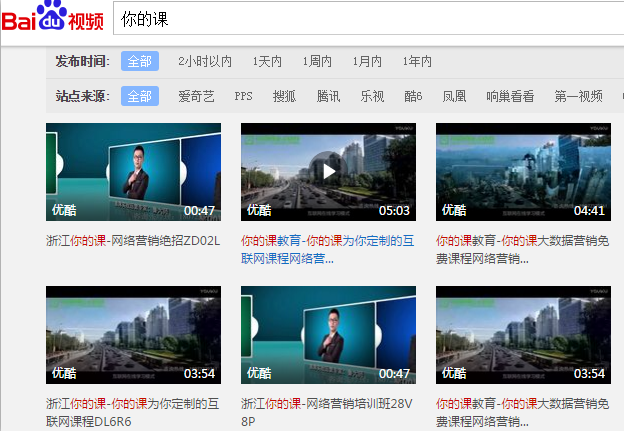Select 酷6 as site source
The width and height of the screenshot is (624, 431).
pyautogui.click(x=413, y=96)
